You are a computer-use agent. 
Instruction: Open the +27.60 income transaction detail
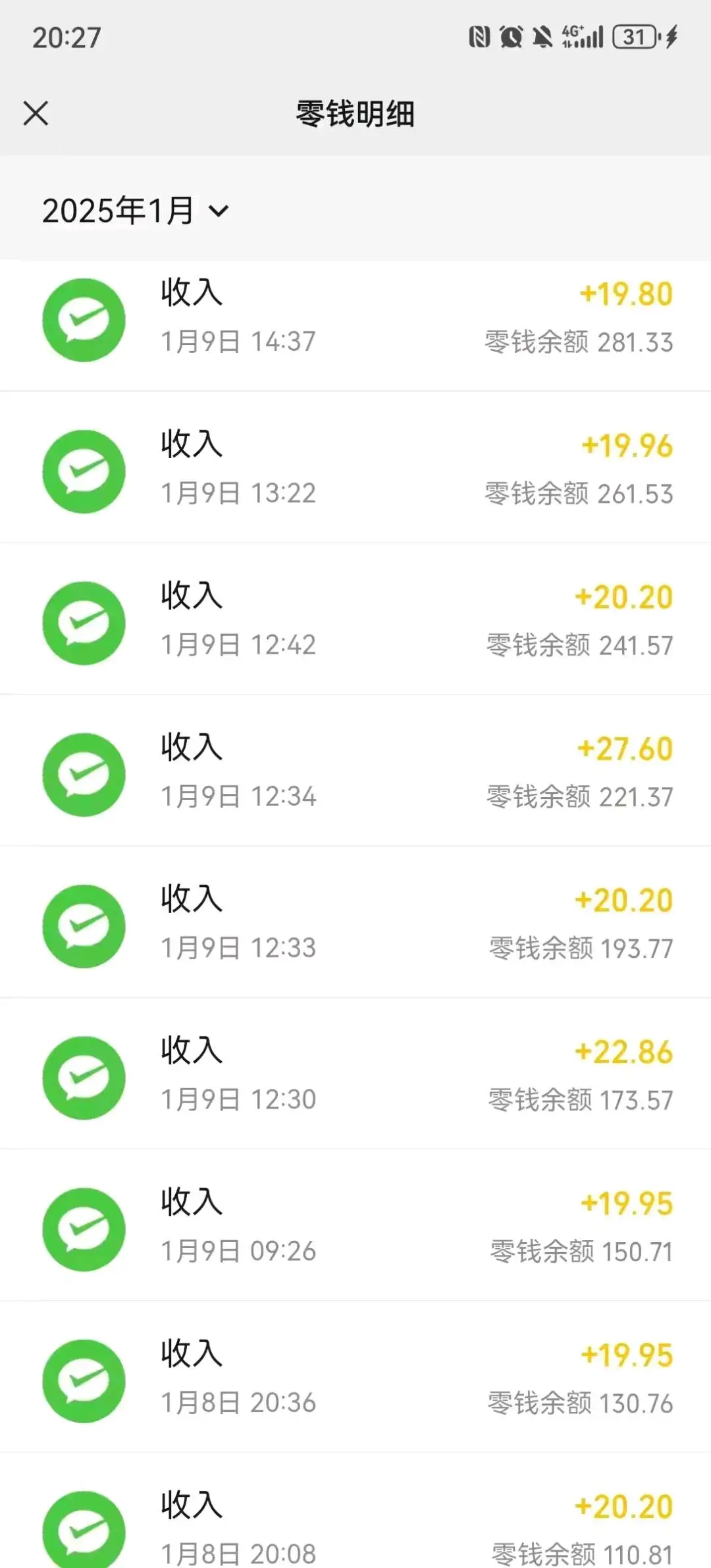tap(355, 775)
